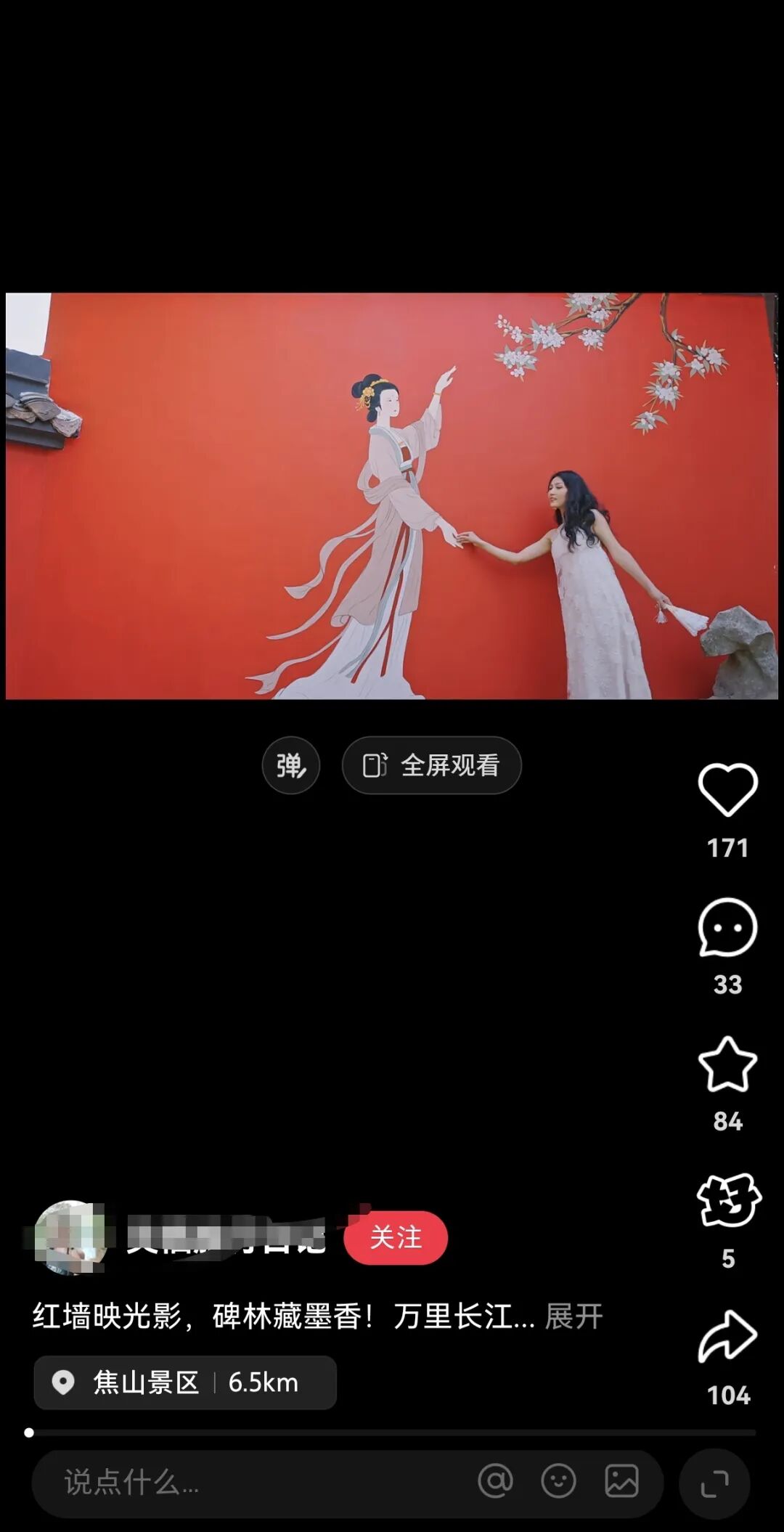This screenshot has width=784, height=1532.
Task: Watch in fullscreen via 全屏观看
Action: [432, 765]
